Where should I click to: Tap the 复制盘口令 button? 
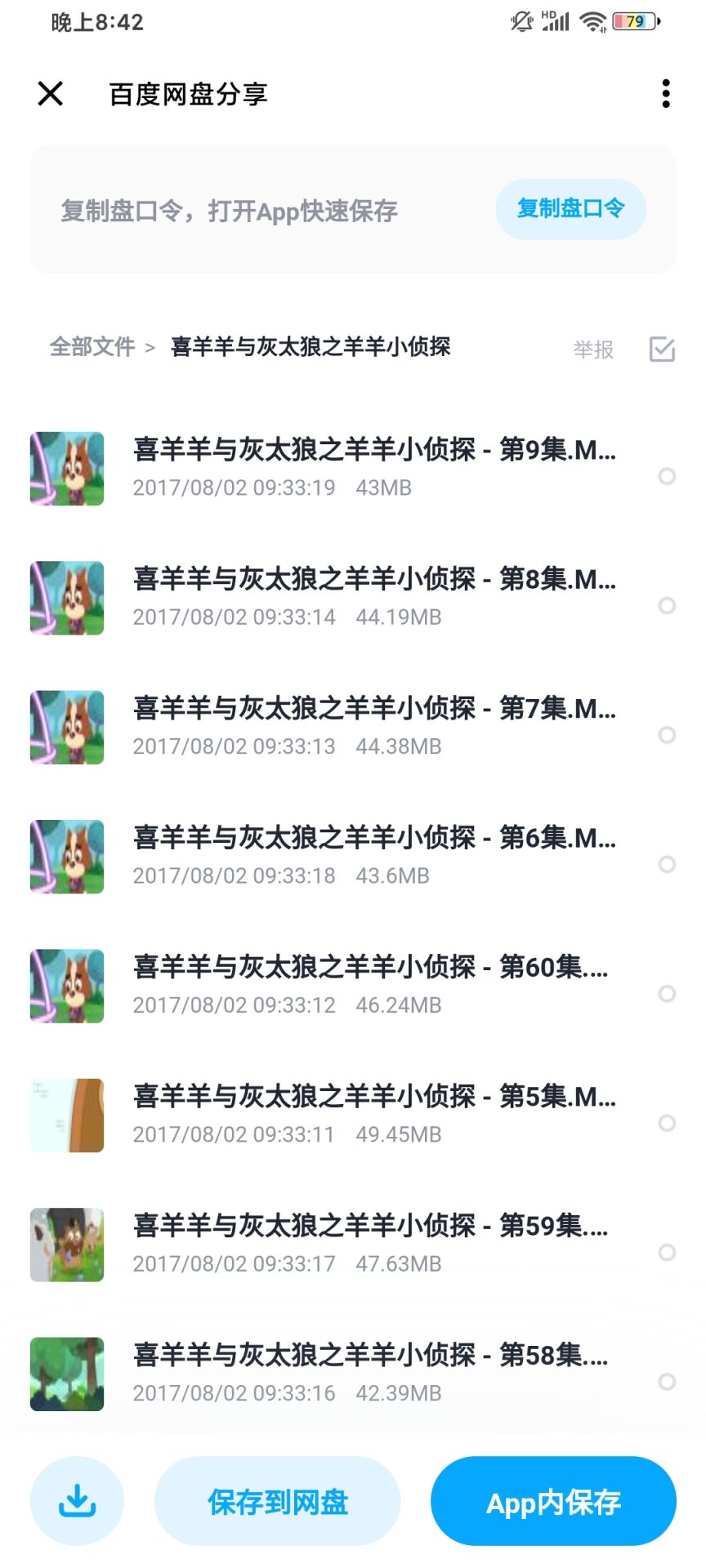tap(570, 209)
